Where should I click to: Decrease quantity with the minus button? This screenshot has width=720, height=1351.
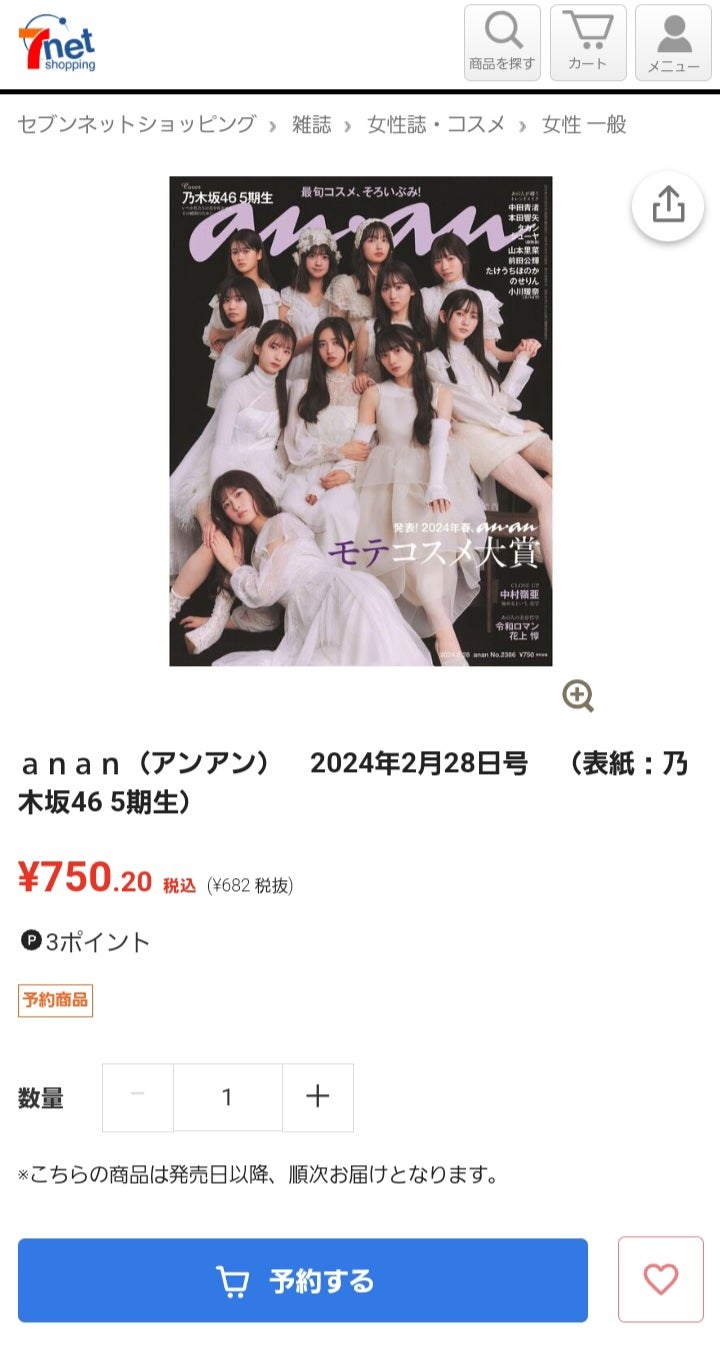coord(138,1097)
